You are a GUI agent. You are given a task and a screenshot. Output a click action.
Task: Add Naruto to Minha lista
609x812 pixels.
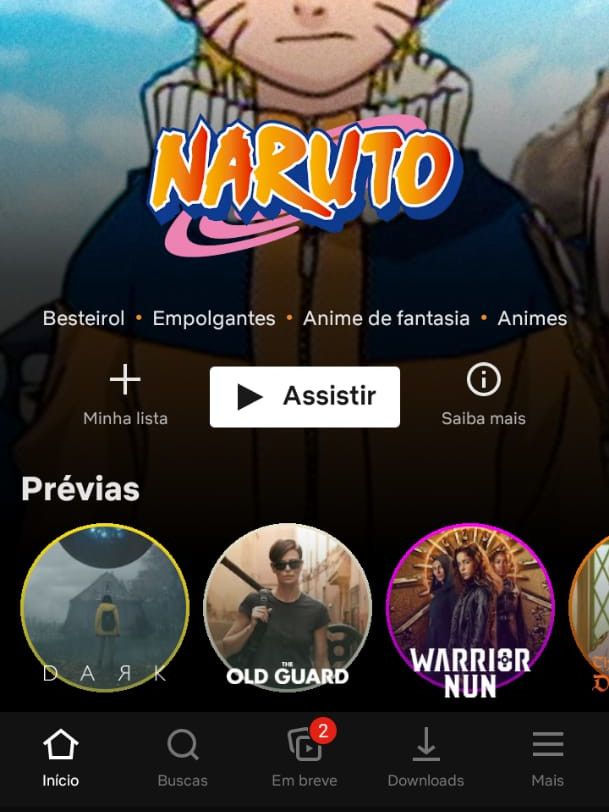(125, 394)
